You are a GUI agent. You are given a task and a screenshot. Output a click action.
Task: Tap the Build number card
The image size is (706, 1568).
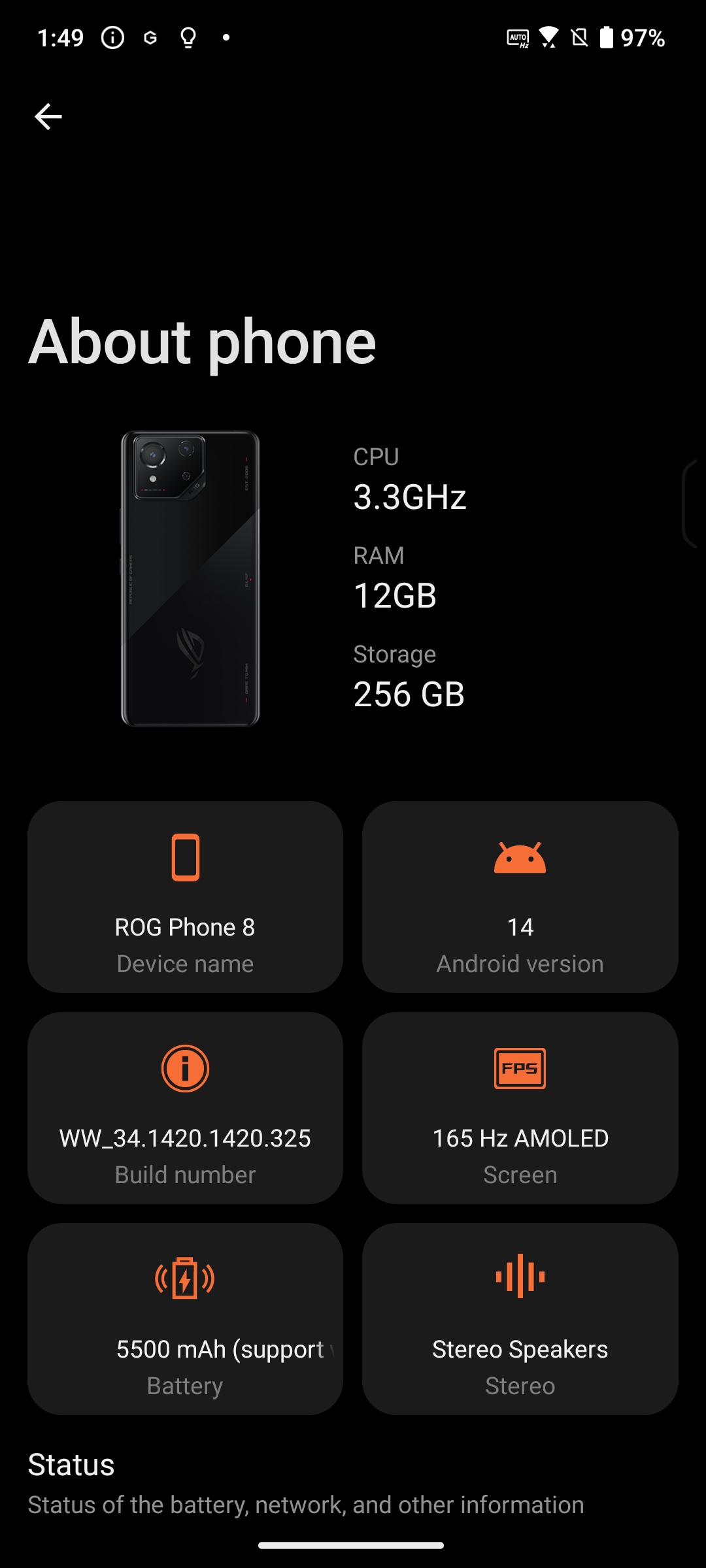[x=185, y=1107]
